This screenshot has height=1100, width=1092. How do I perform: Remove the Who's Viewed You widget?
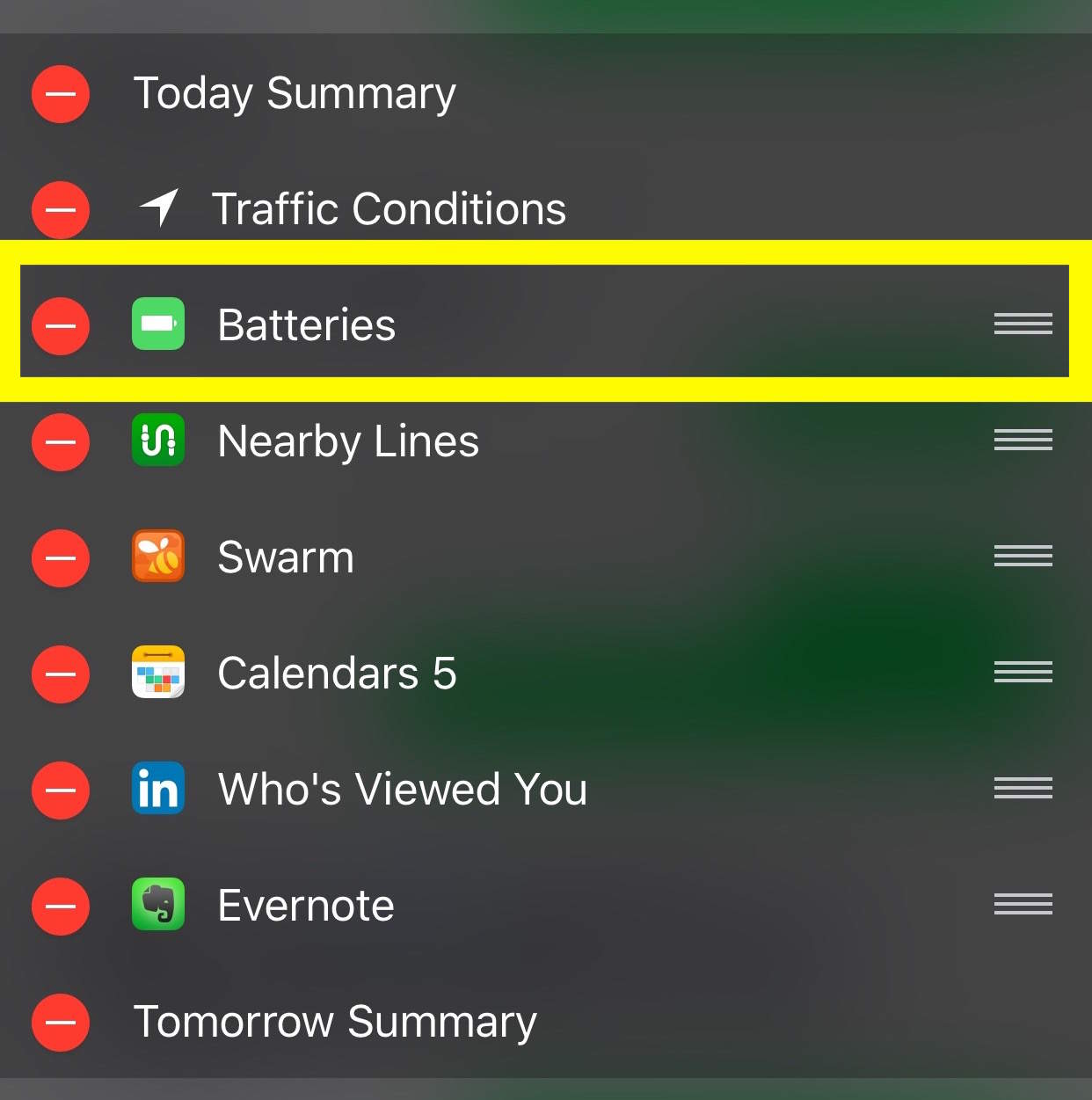[x=61, y=790]
